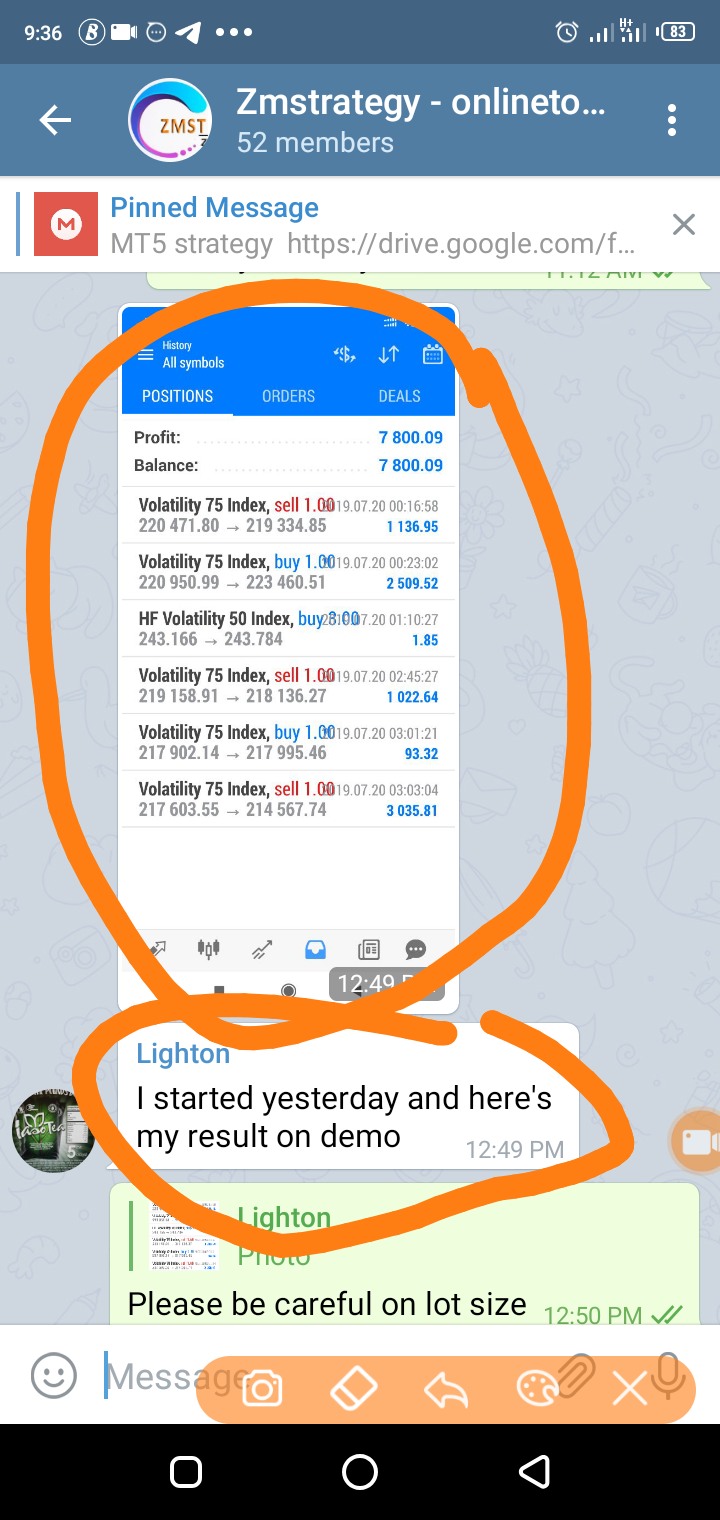Close the drawing toolbar

point(630,1389)
